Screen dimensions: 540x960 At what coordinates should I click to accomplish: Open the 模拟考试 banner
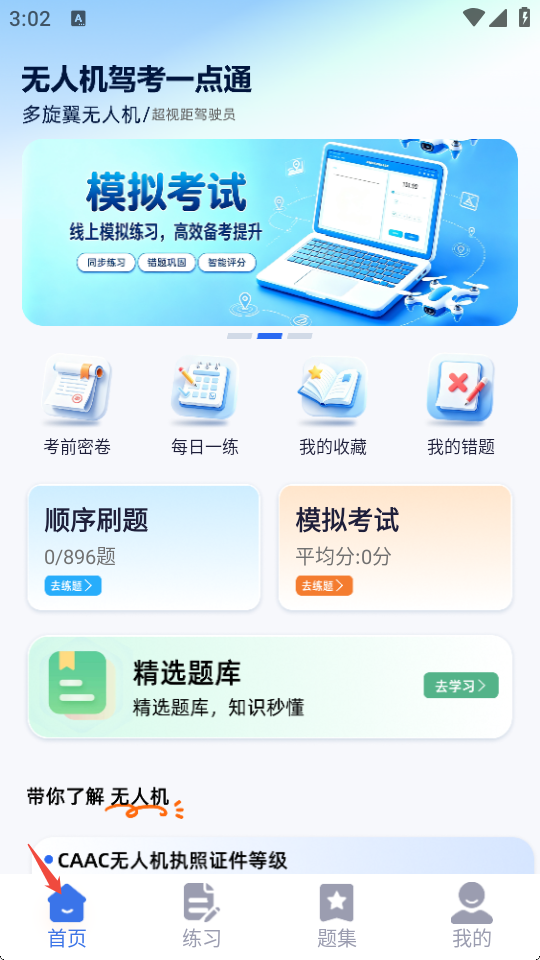click(x=270, y=232)
